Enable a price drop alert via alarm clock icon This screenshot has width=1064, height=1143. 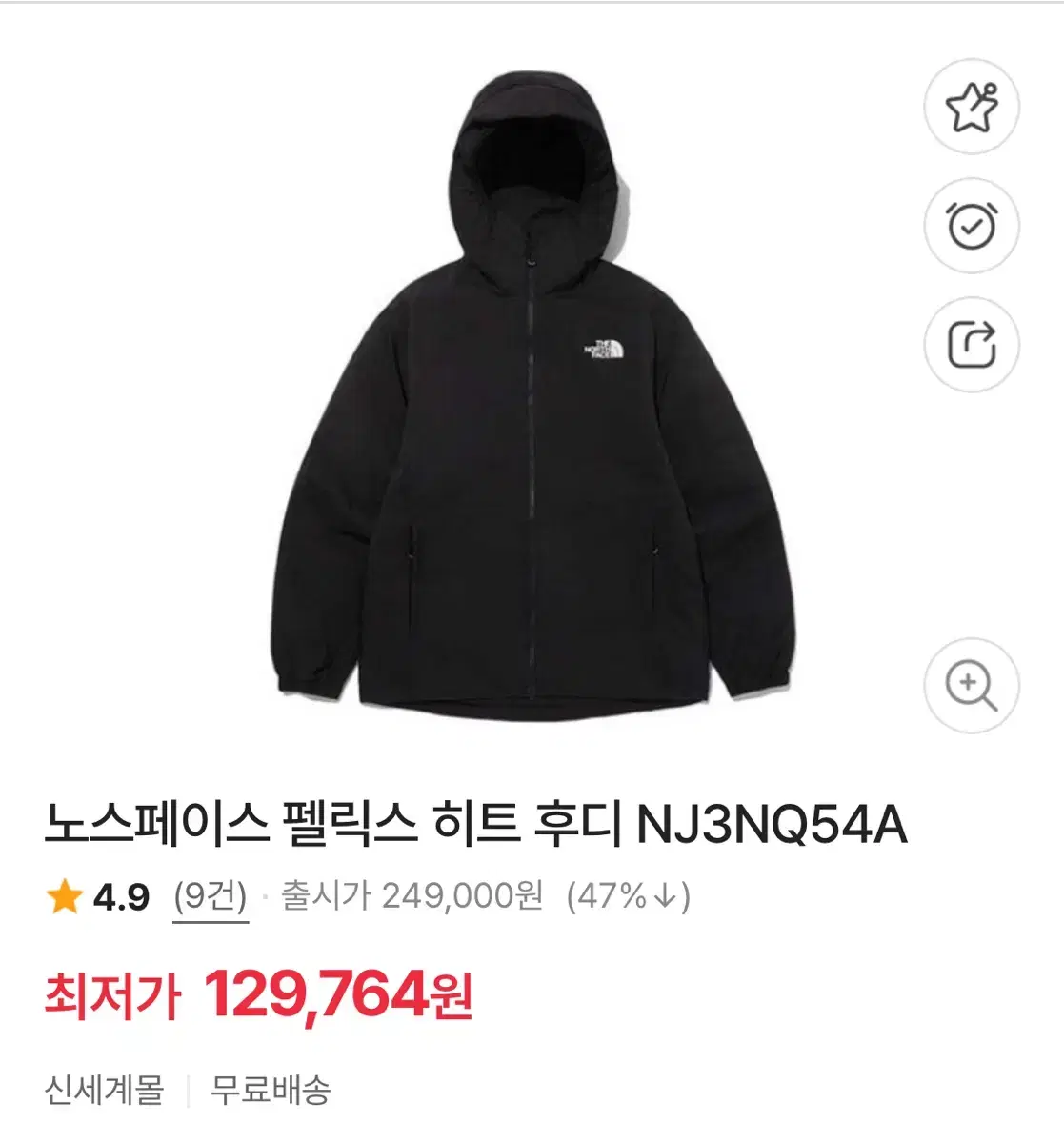click(x=970, y=227)
